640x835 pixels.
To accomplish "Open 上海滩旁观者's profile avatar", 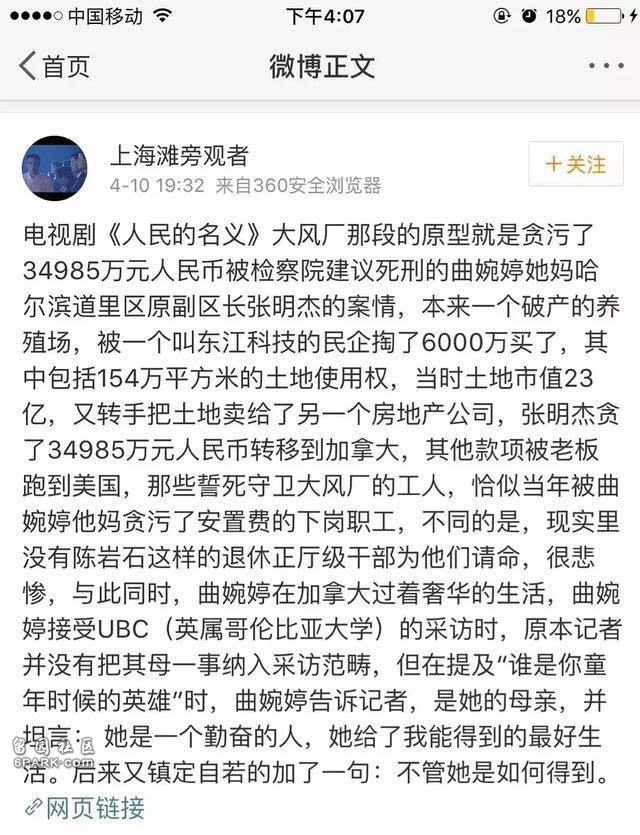I will pyautogui.click(x=54, y=166).
